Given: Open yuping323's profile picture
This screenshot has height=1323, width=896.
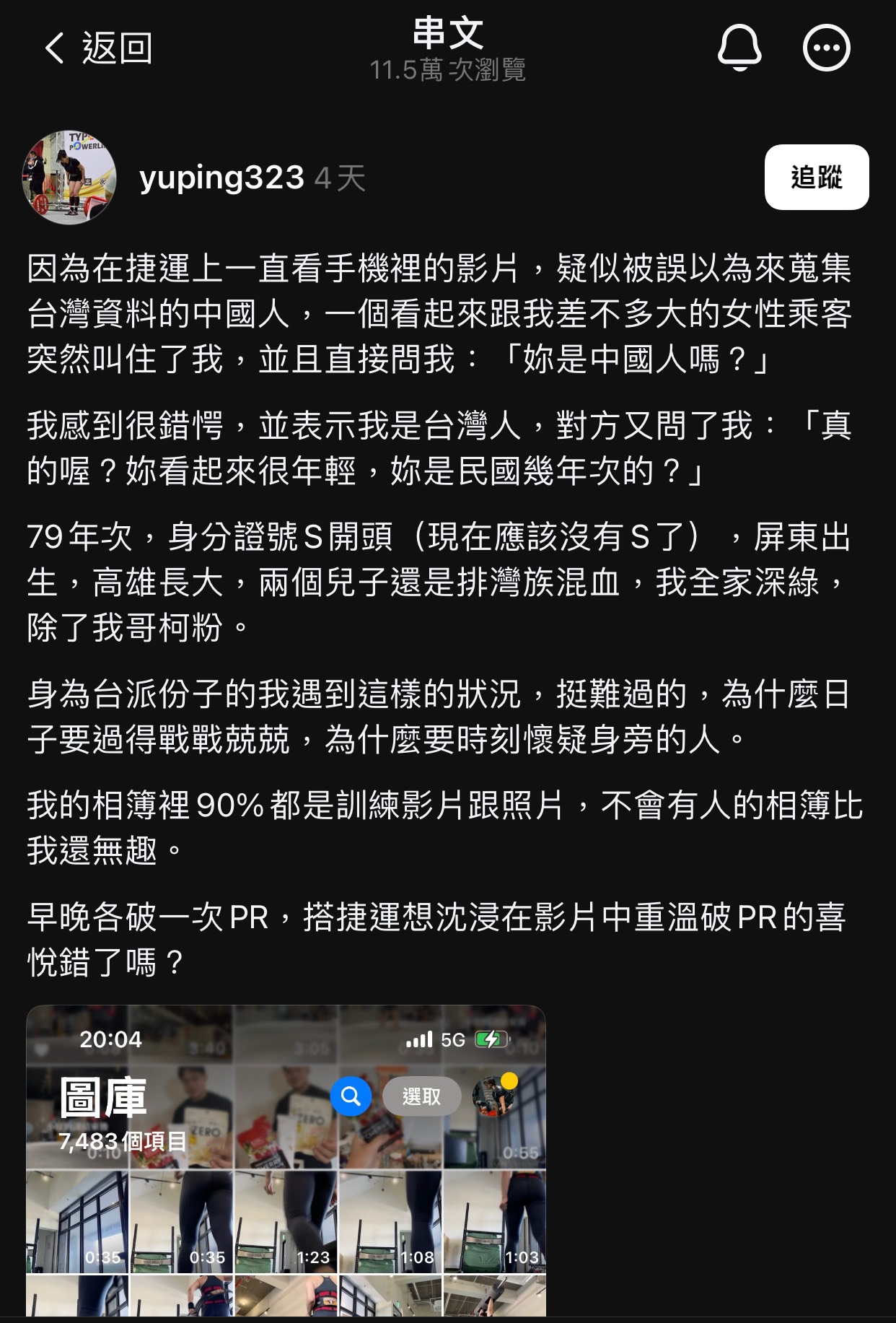Looking at the screenshot, I should click(x=69, y=178).
